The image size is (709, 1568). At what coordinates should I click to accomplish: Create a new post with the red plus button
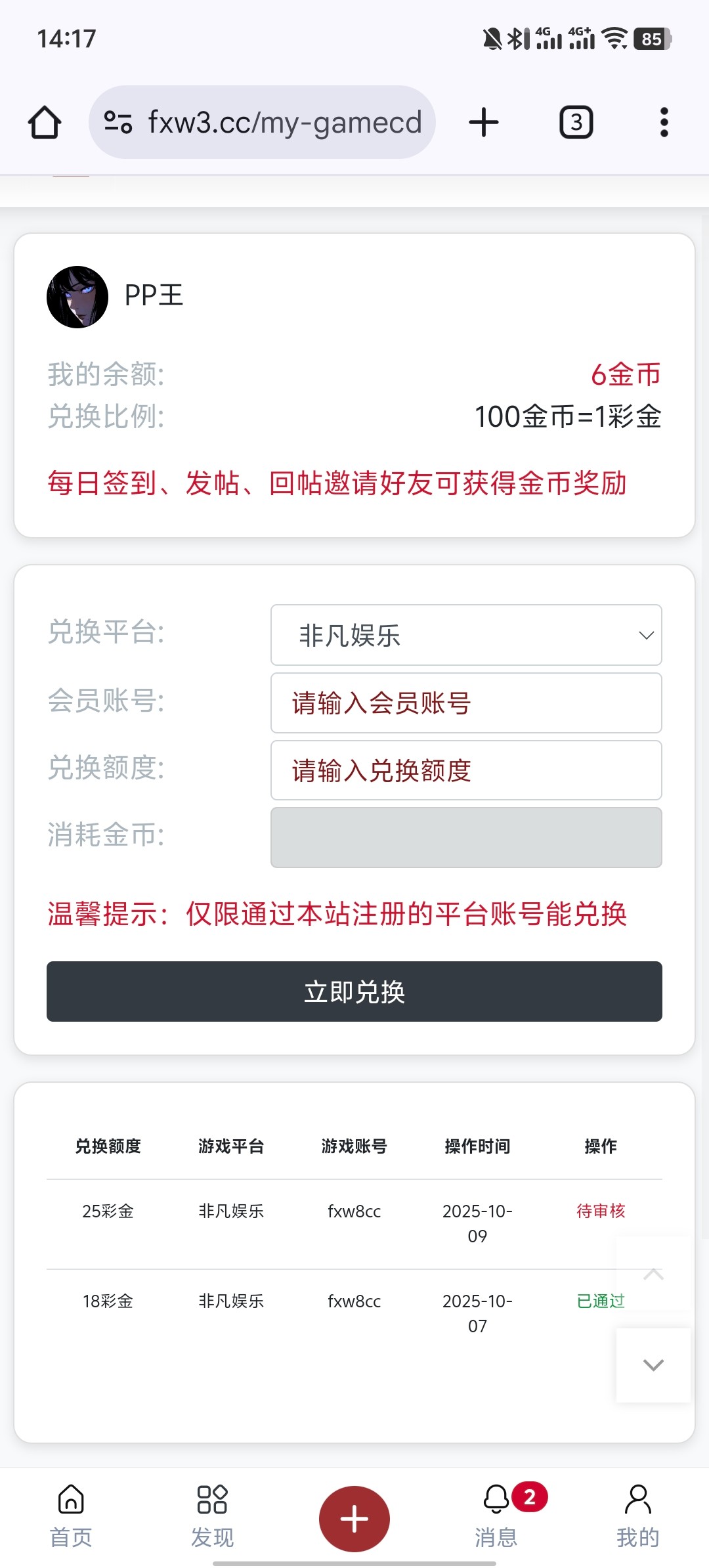coord(354,1519)
